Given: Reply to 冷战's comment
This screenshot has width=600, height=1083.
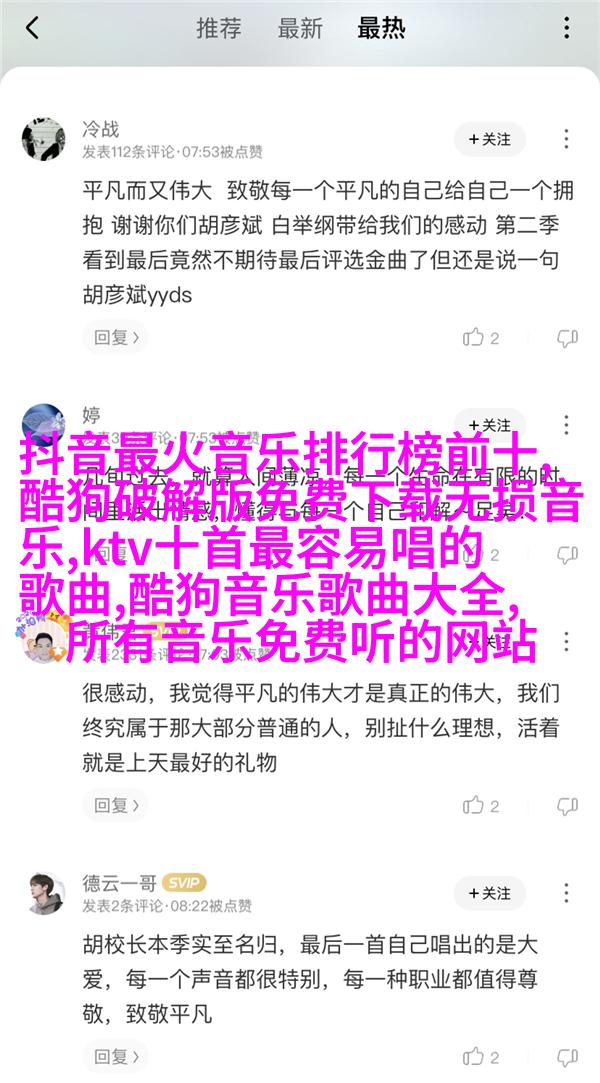Looking at the screenshot, I should click(x=111, y=338).
